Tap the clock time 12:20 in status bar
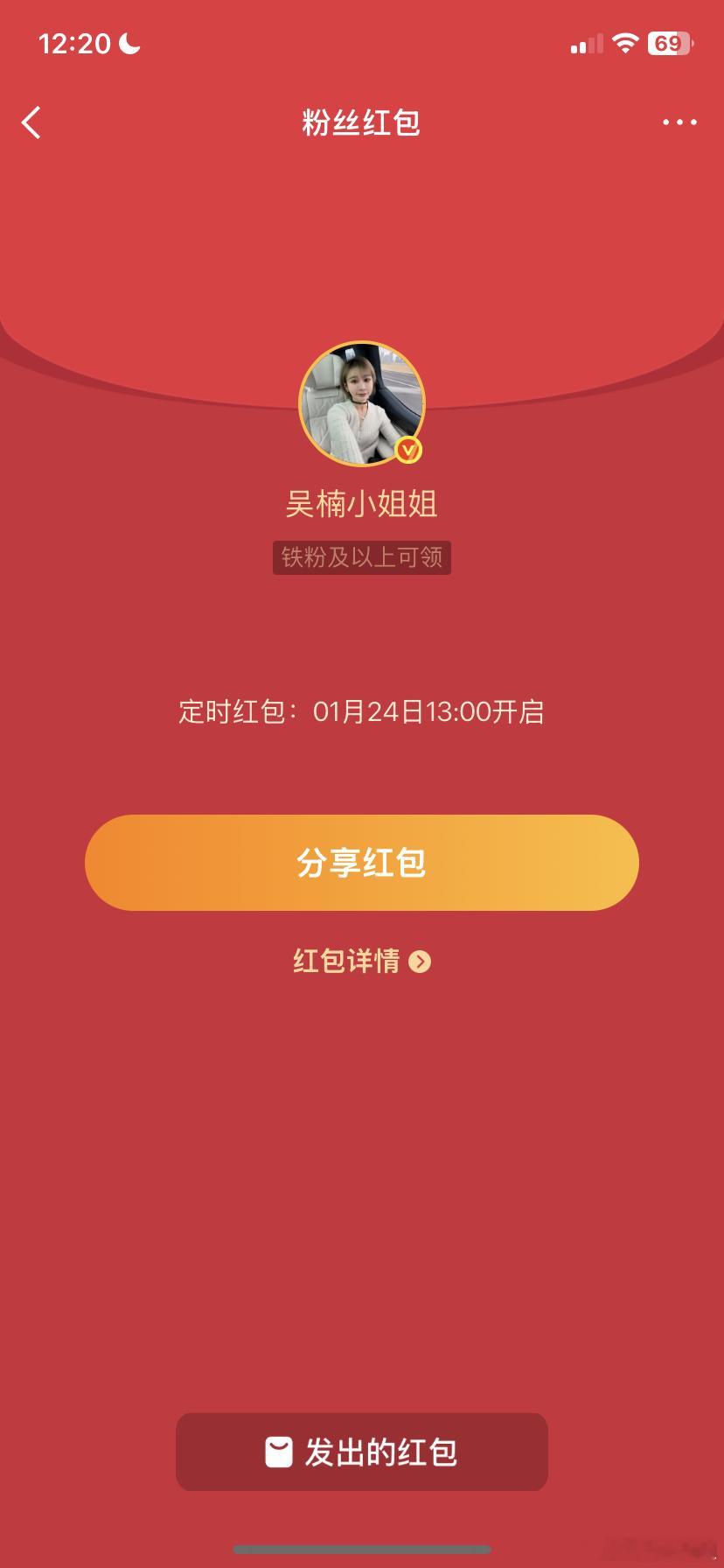Screen dimensions: 724x1568 click(x=74, y=43)
